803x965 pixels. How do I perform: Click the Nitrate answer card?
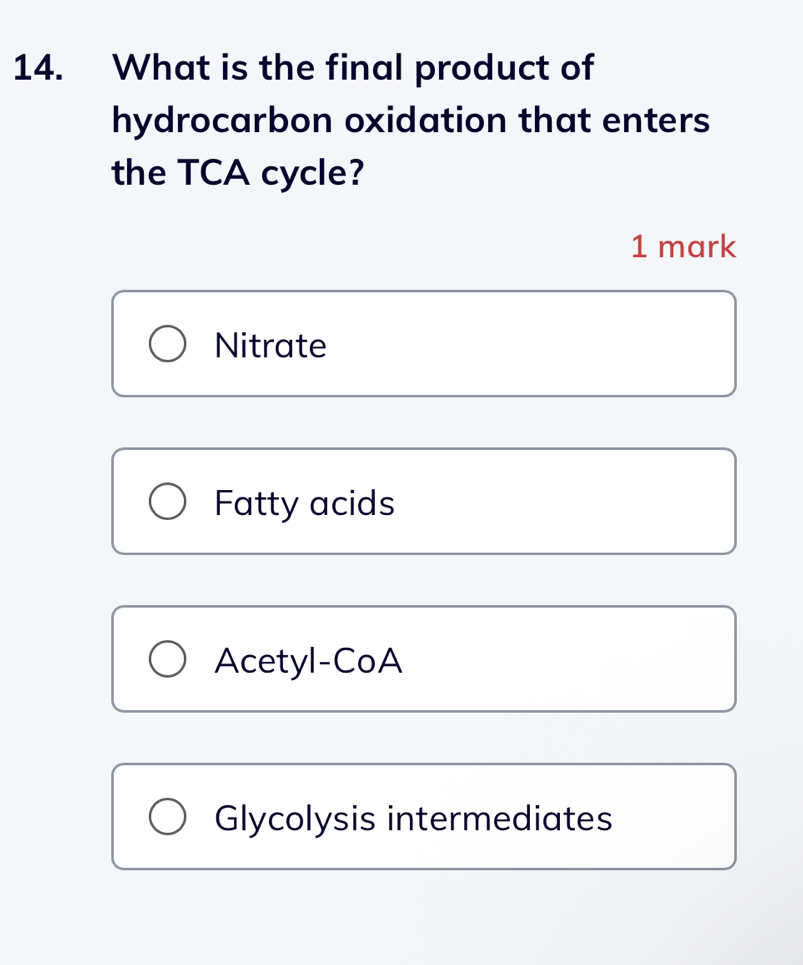click(423, 343)
